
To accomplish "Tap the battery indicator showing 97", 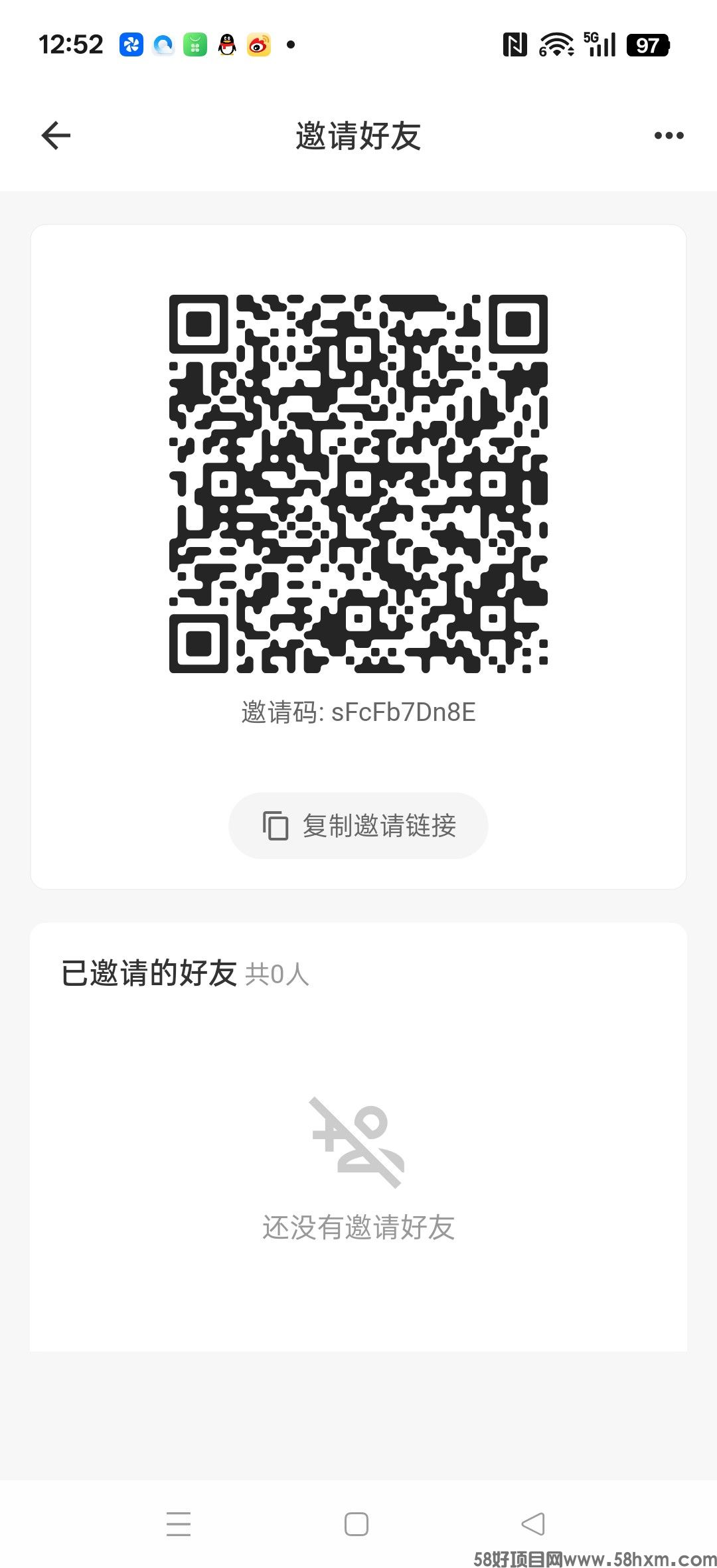I will click(x=647, y=44).
